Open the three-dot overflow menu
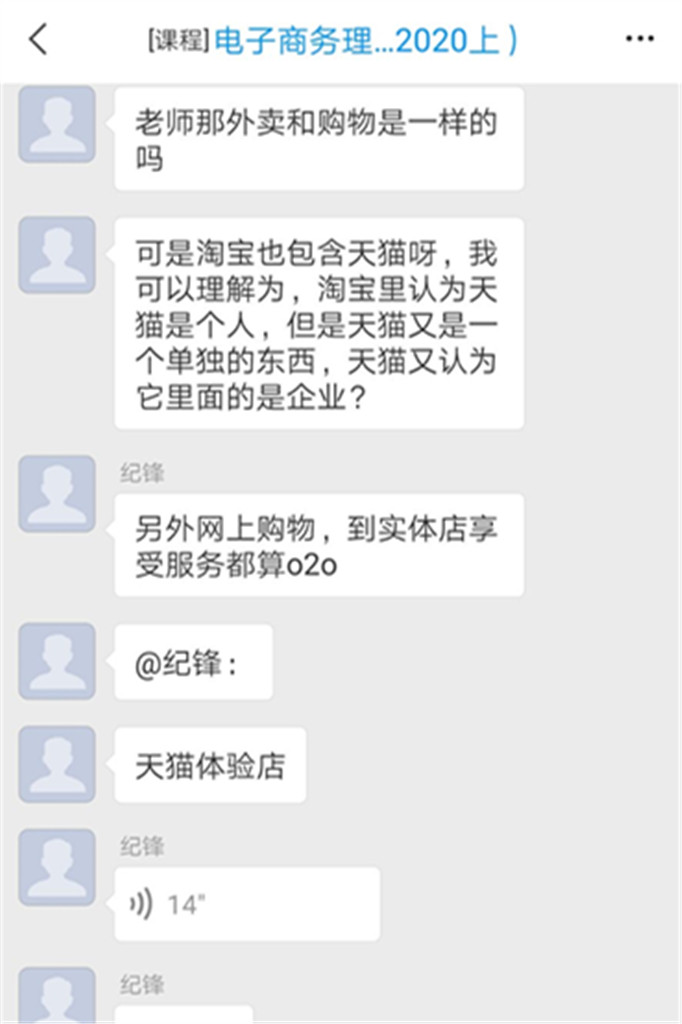Image resolution: width=682 pixels, height=1024 pixels. [639, 40]
